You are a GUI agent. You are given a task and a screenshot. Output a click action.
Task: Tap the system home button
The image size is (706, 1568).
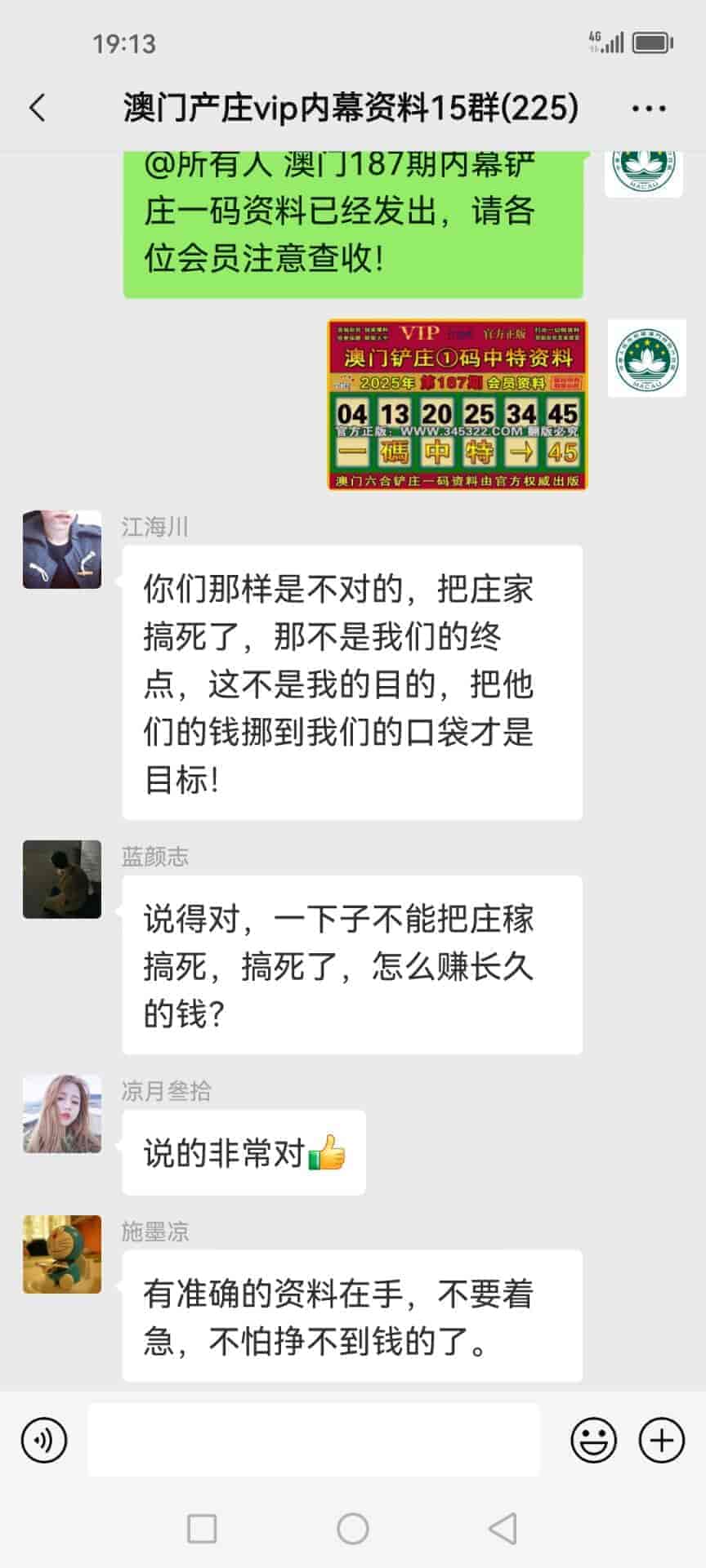353,1529
